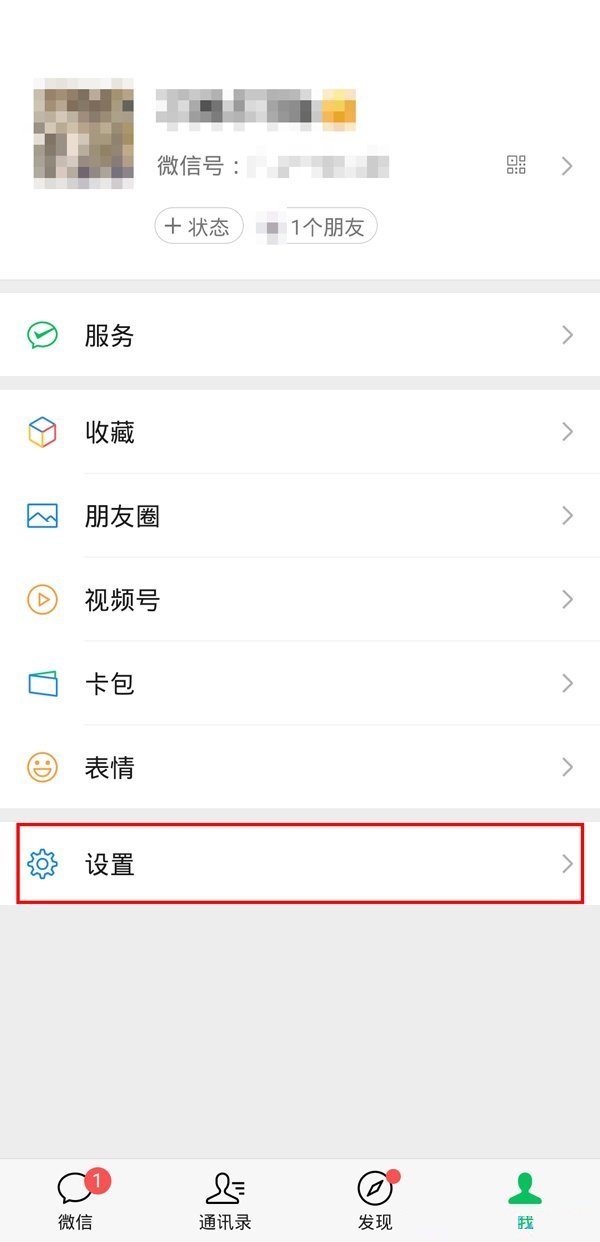This screenshot has height=1242, width=600.
Task: Open 视频号 channels
Action: click(300, 600)
